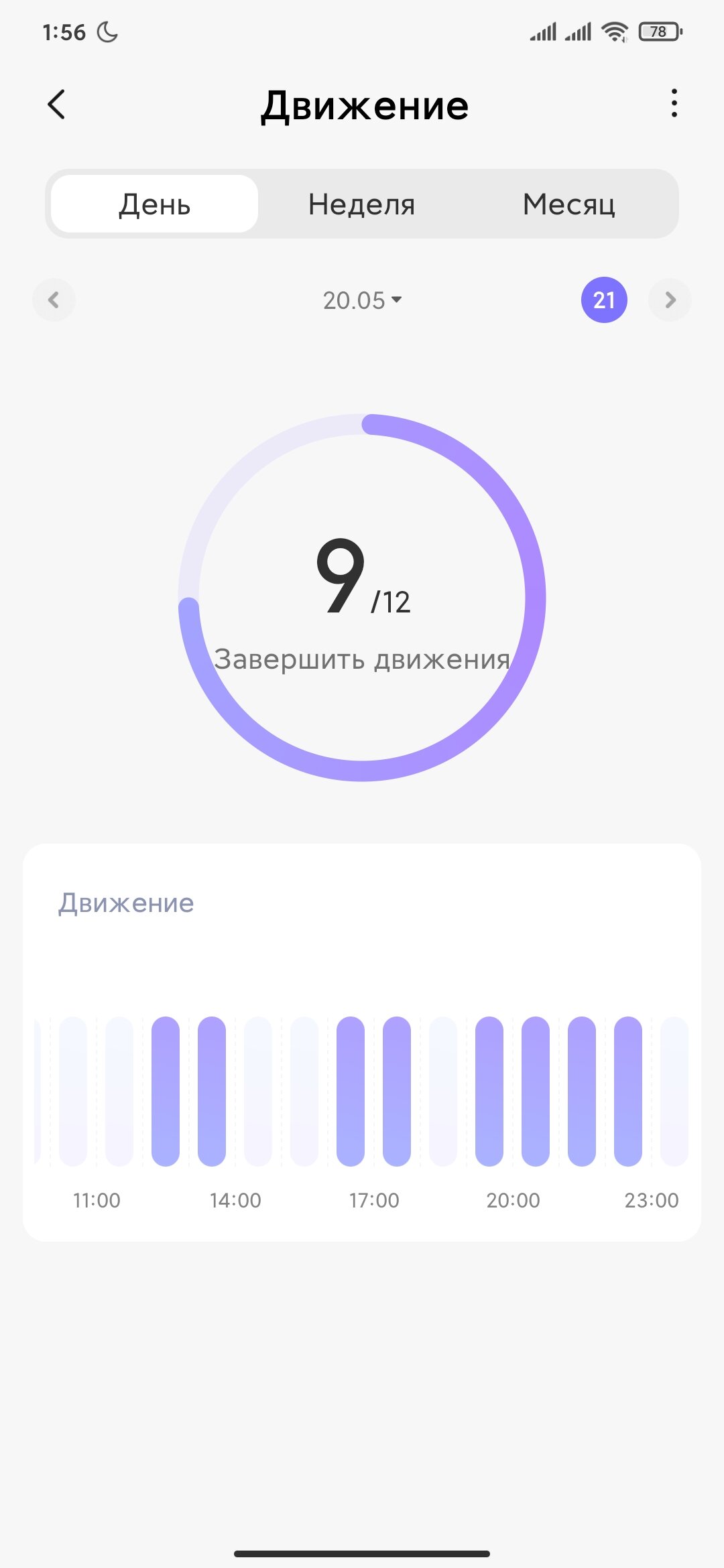Go to the next day

(670, 300)
